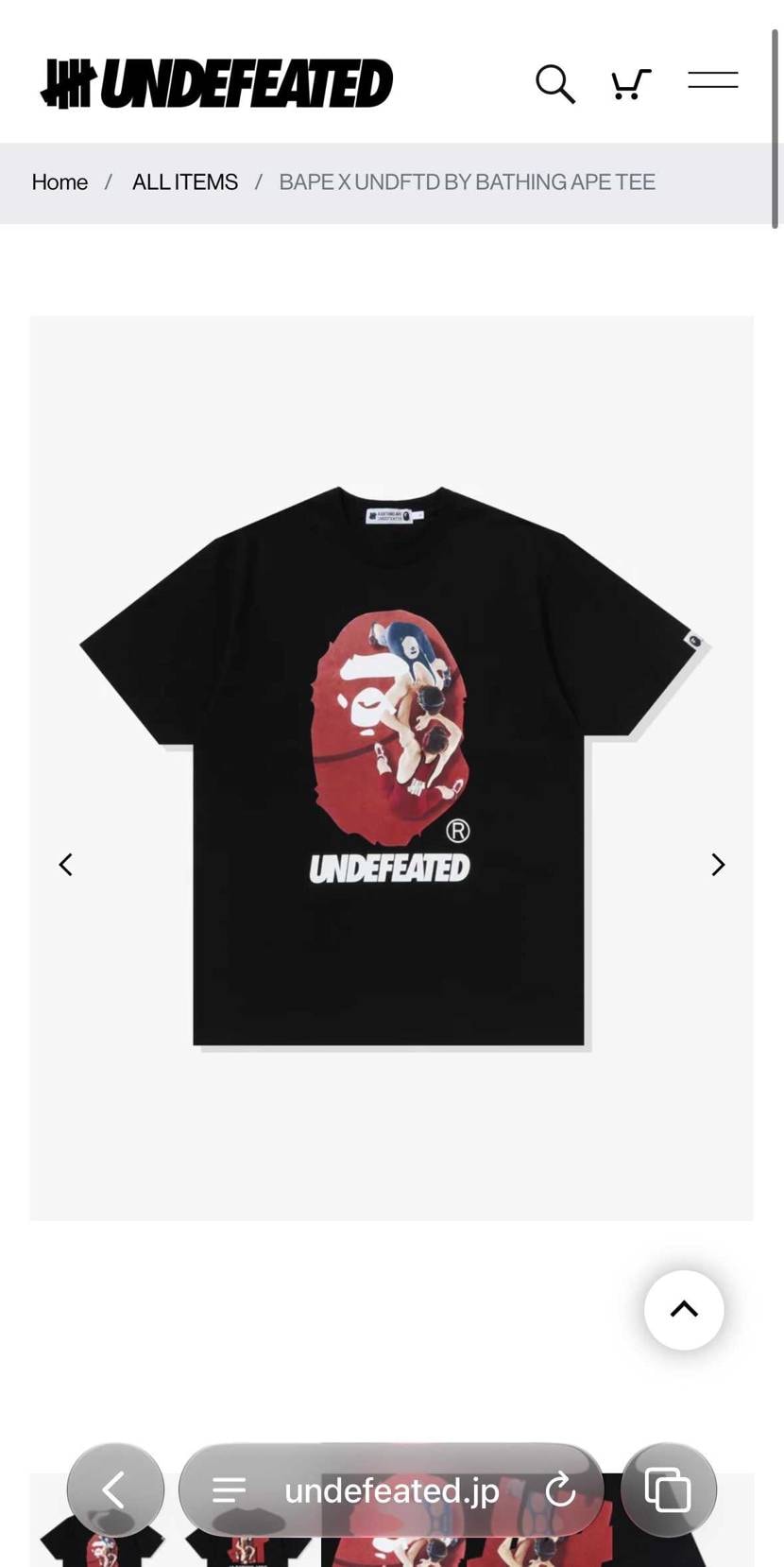Image resolution: width=784 pixels, height=1567 pixels.
Task: Show previous product image
Action: coord(65,865)
